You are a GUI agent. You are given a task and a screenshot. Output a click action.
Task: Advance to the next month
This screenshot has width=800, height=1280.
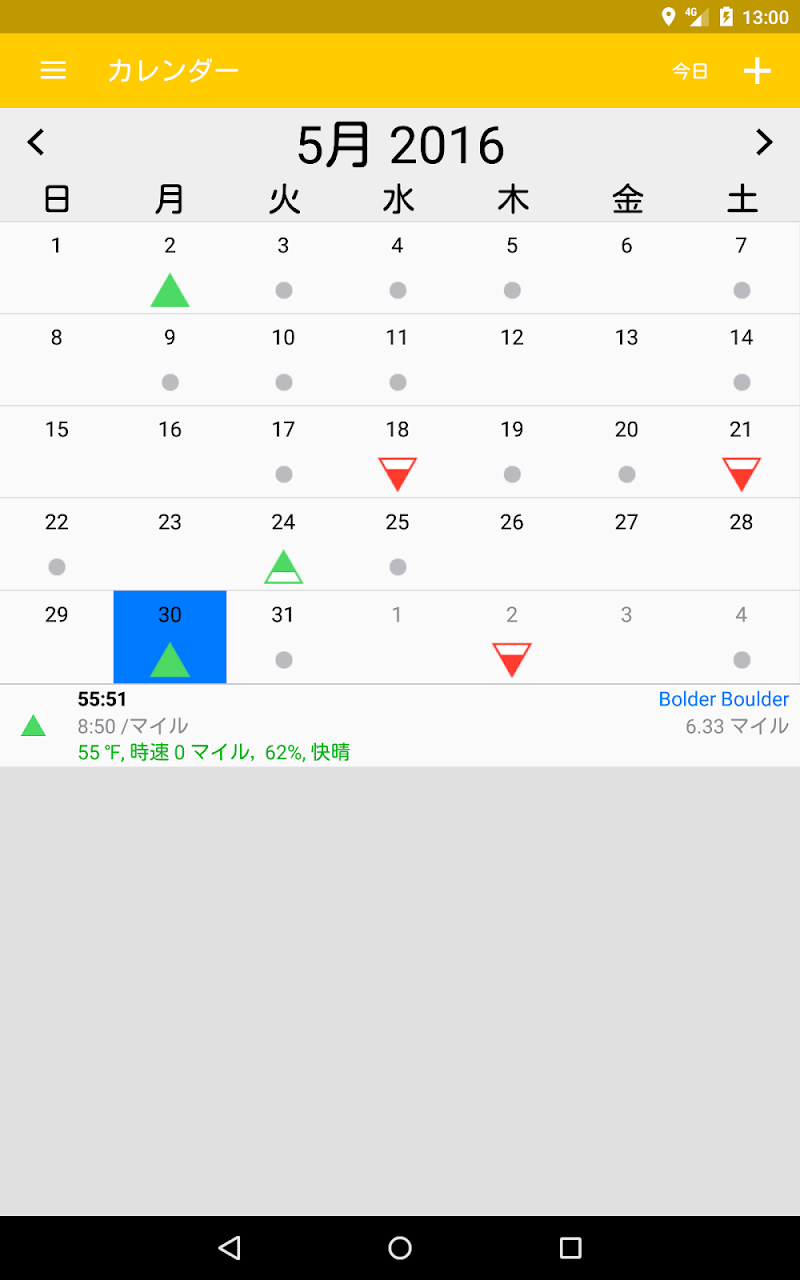click(x=764, y=143)
